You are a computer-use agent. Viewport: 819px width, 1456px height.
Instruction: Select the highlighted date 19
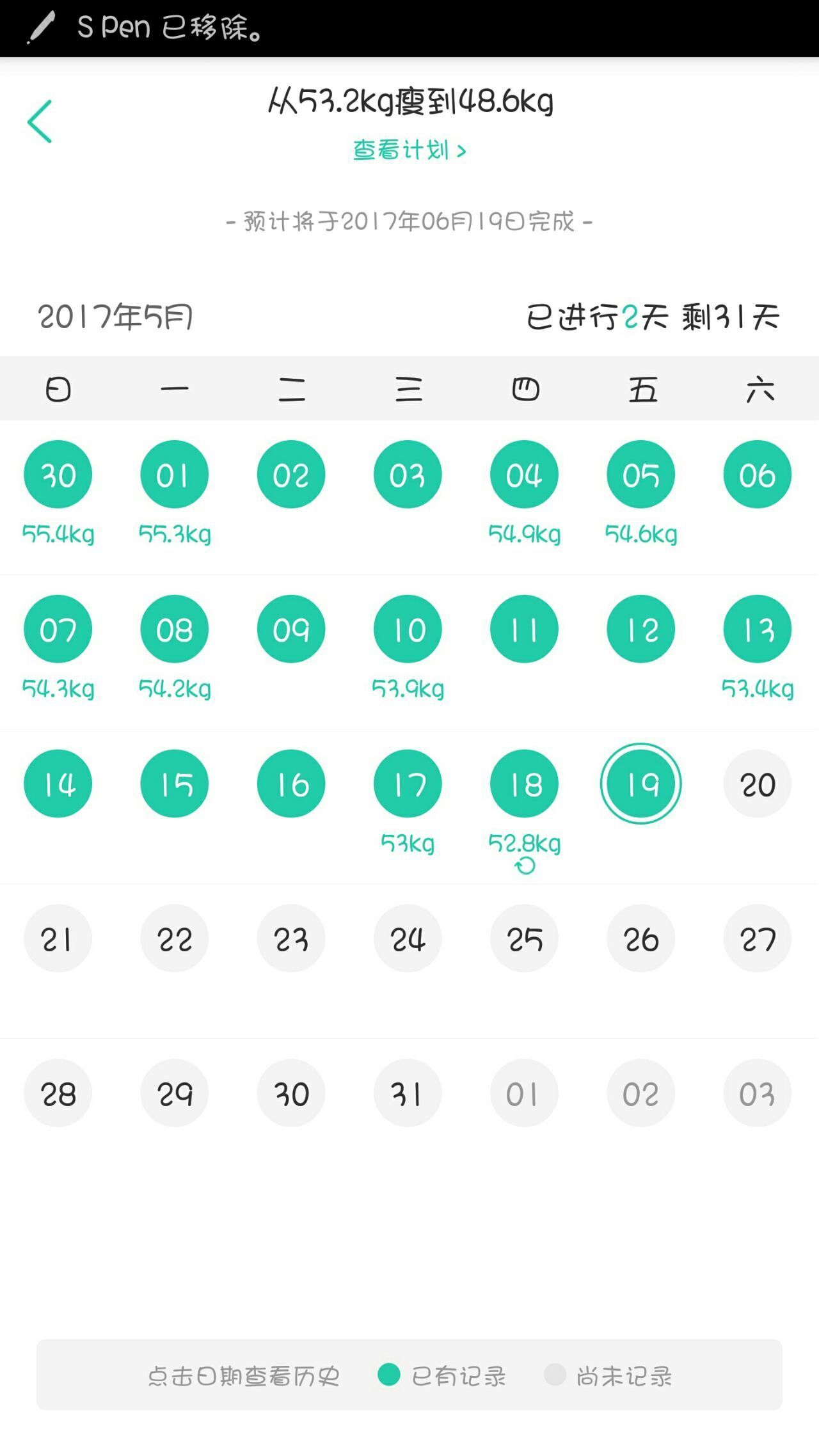[x=640, y=784]
